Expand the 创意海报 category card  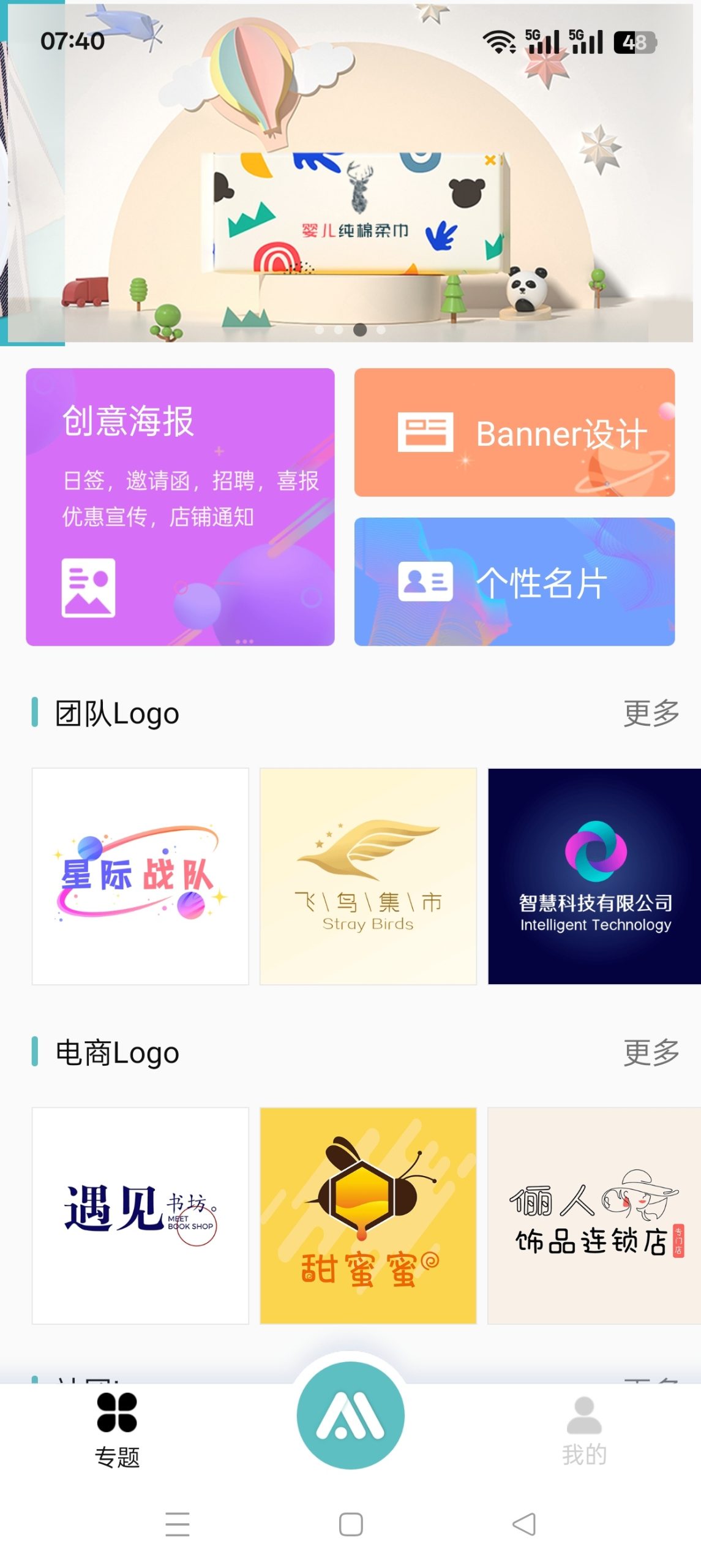(x=181, y=507)
